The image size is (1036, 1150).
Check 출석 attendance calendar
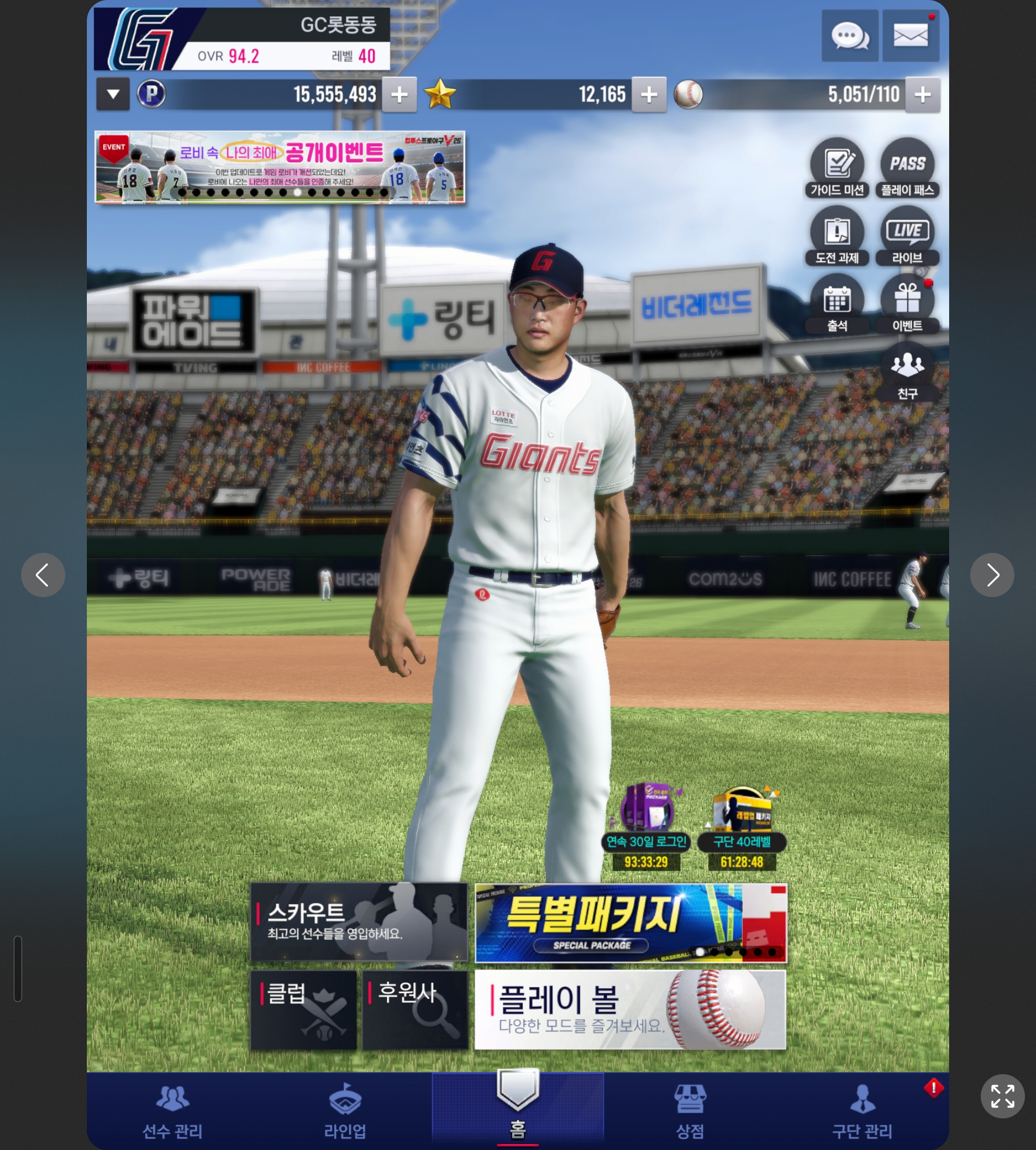pyautogui.click(x=837, y=303)
